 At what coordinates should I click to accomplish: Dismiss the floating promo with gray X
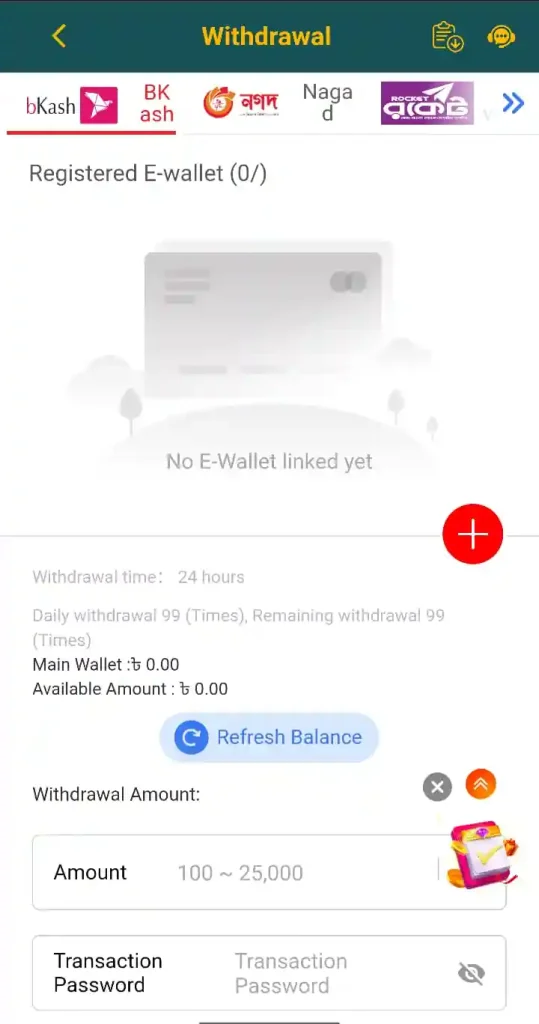coord(438,786)
